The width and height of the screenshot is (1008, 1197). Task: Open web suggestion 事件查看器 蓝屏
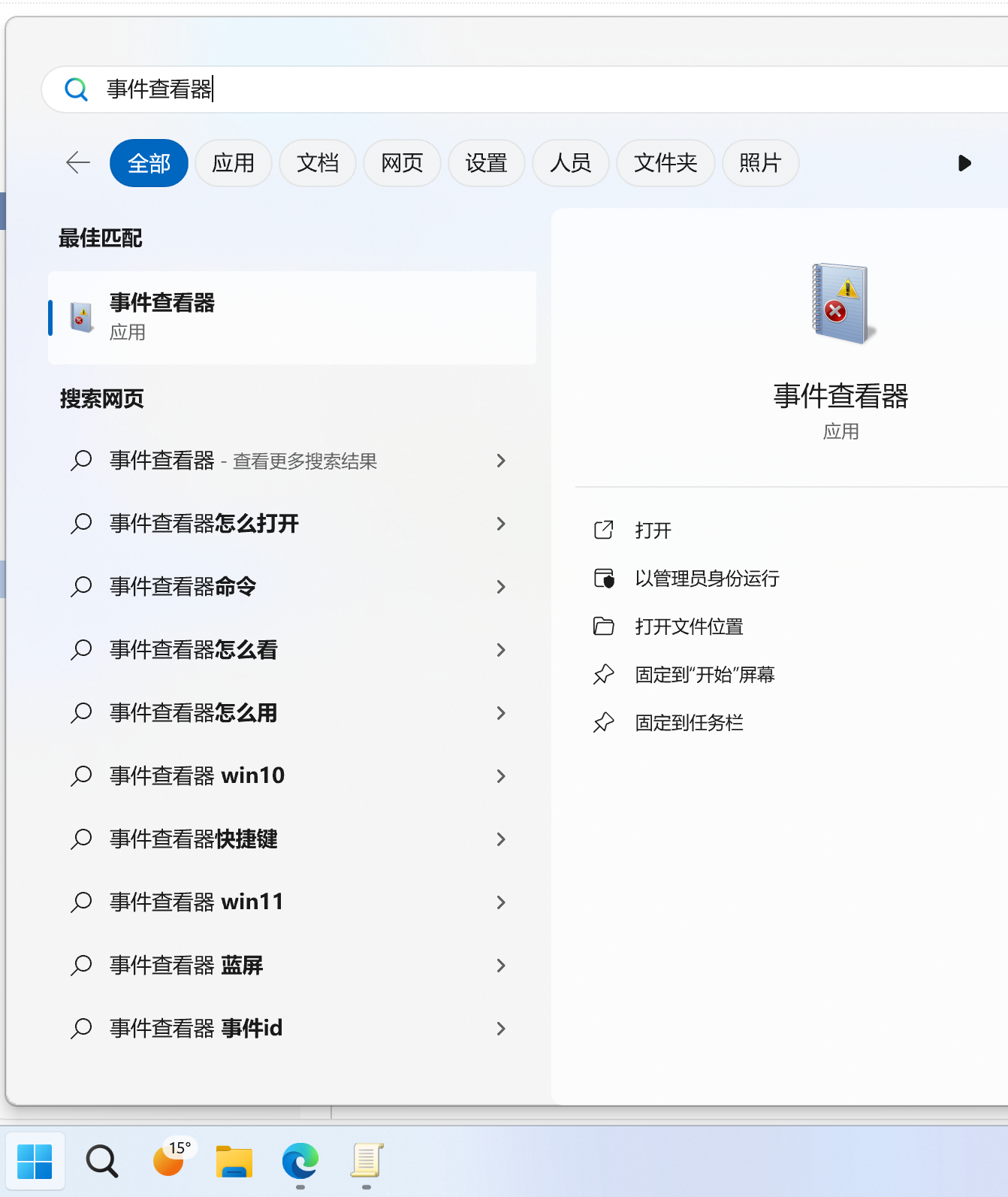(x=288, y=966)
